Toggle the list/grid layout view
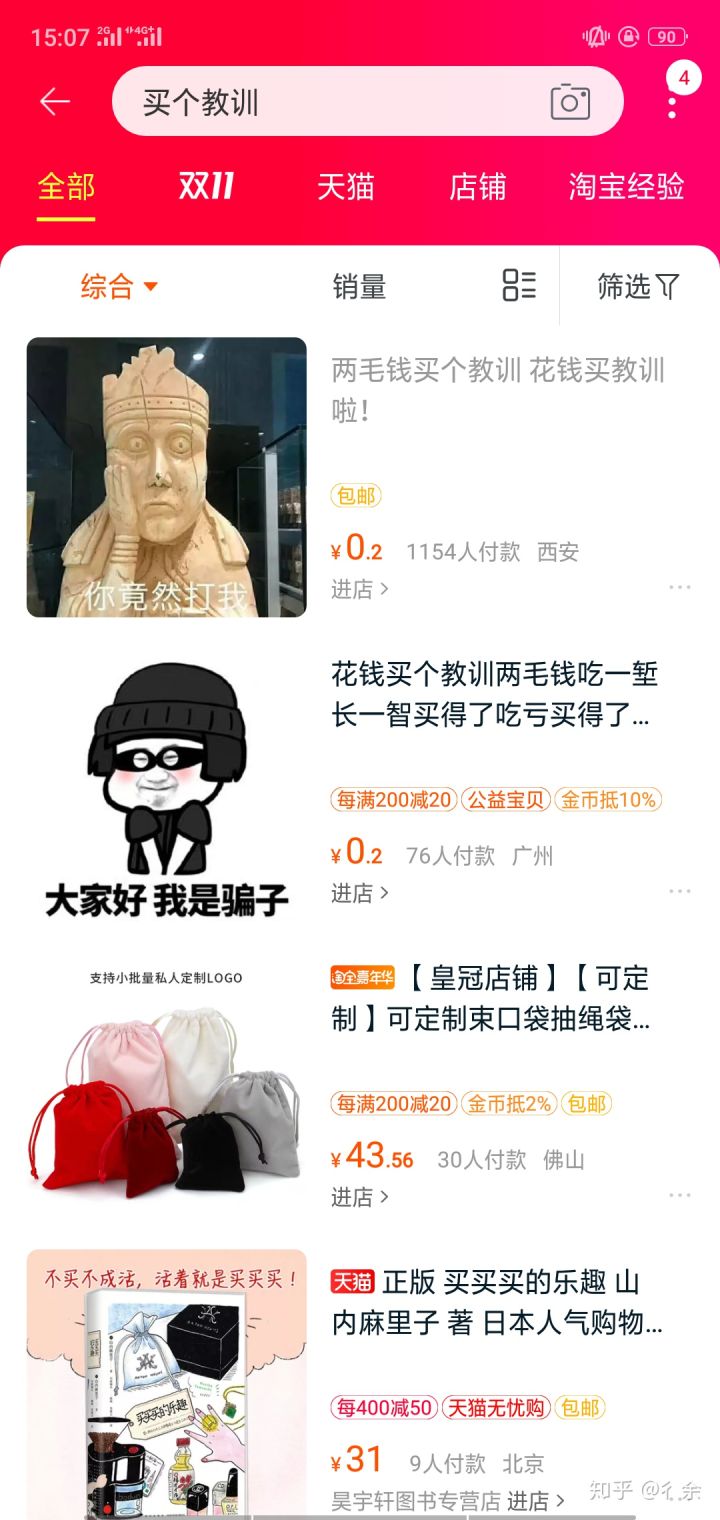 click(519, 285)
